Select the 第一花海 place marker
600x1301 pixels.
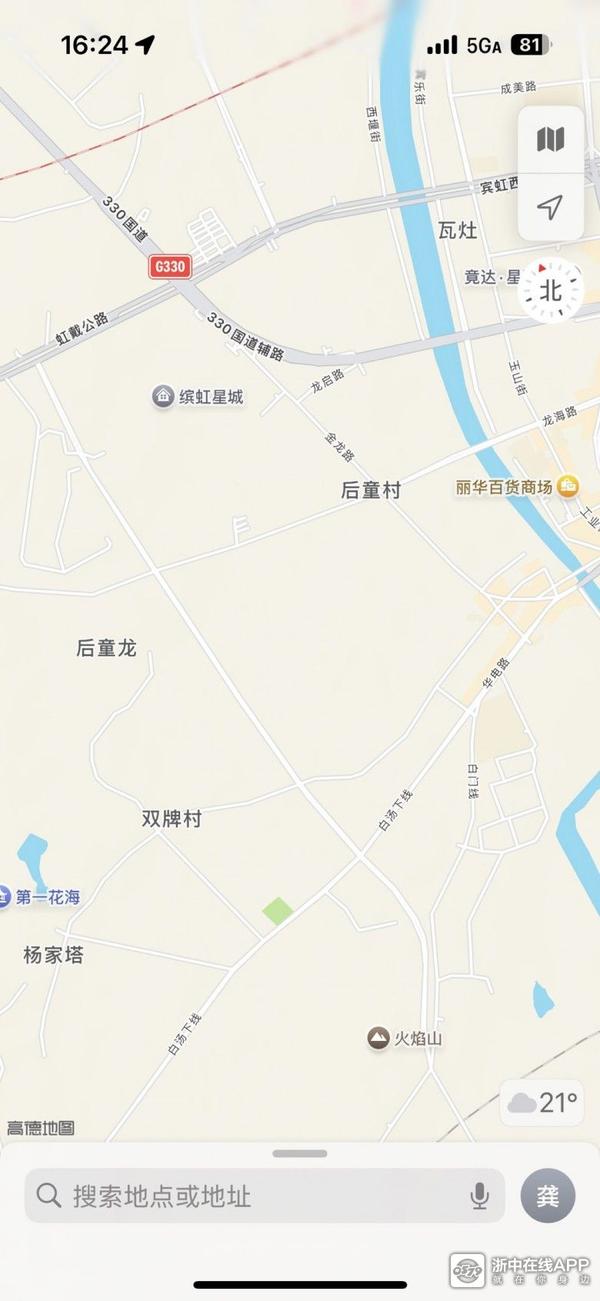[5, 897]
